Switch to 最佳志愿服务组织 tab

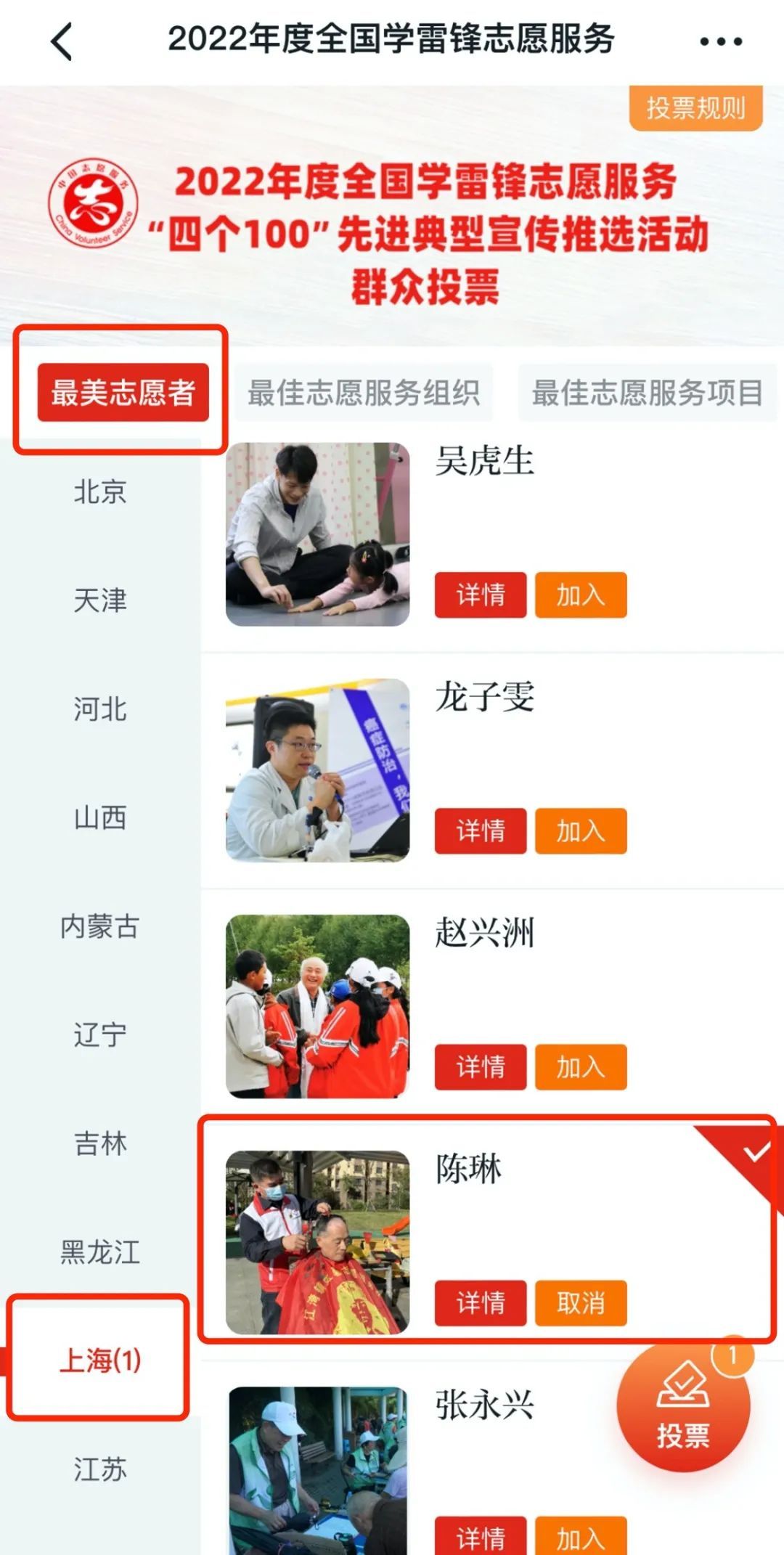(363, 393)
